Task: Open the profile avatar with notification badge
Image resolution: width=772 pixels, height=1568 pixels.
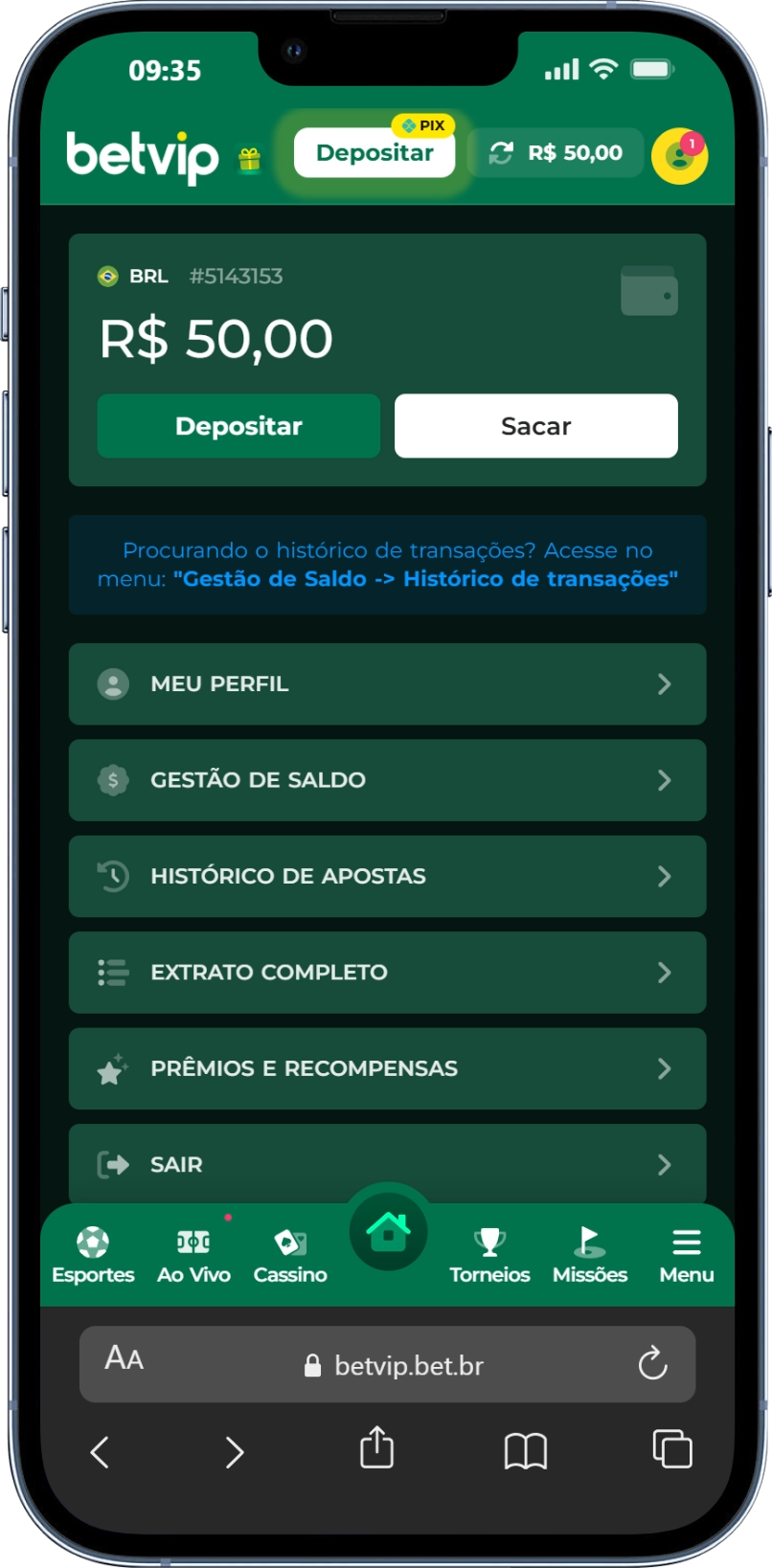Action: coord(679,156)
